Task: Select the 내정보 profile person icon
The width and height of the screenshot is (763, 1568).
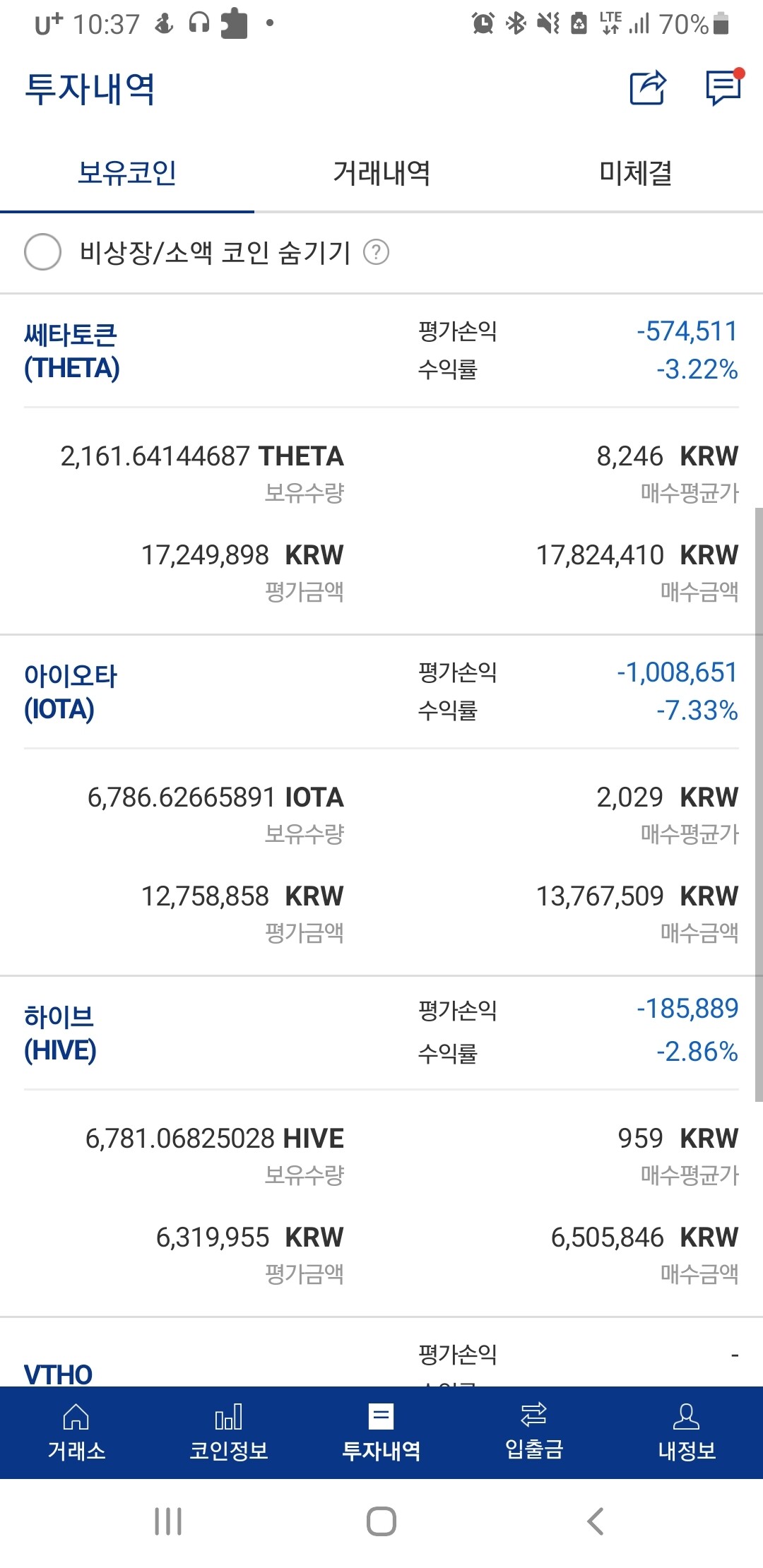Action: (x=687, y=1434)
